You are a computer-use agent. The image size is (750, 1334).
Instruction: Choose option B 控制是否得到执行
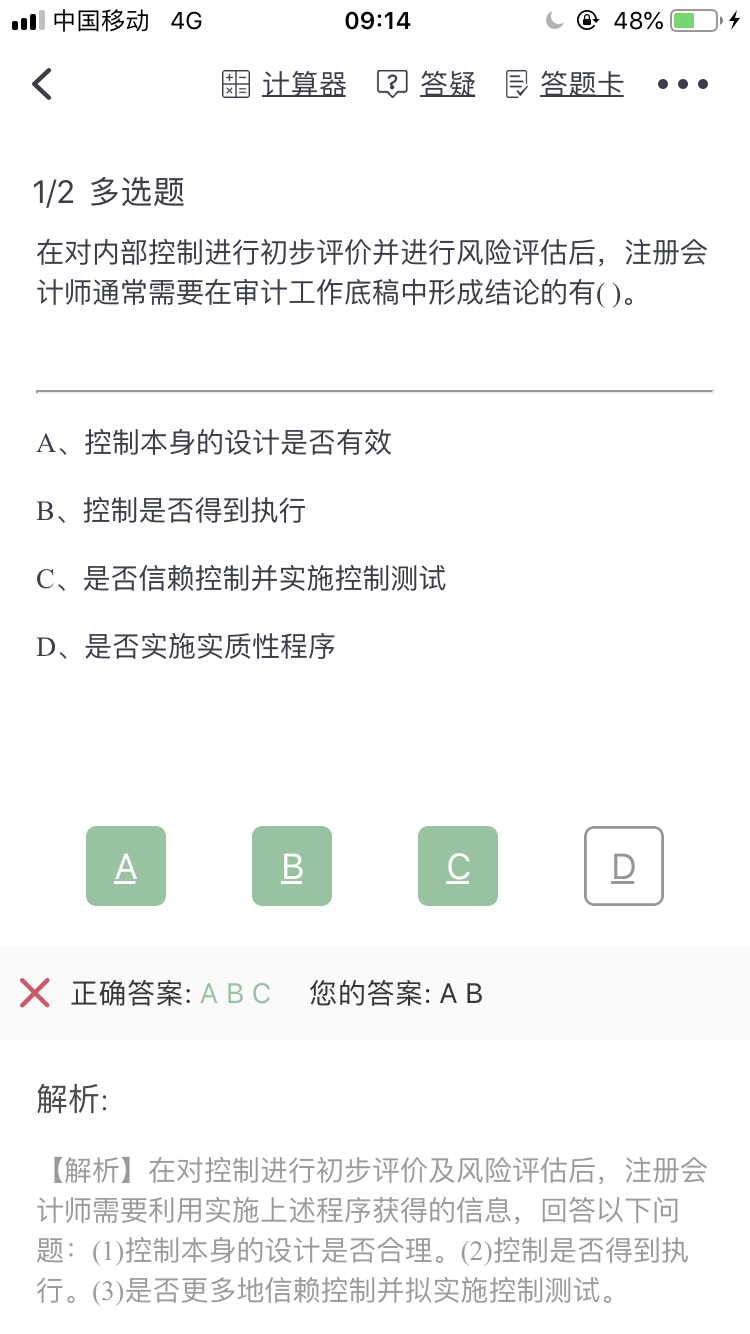tap(171, 511)
